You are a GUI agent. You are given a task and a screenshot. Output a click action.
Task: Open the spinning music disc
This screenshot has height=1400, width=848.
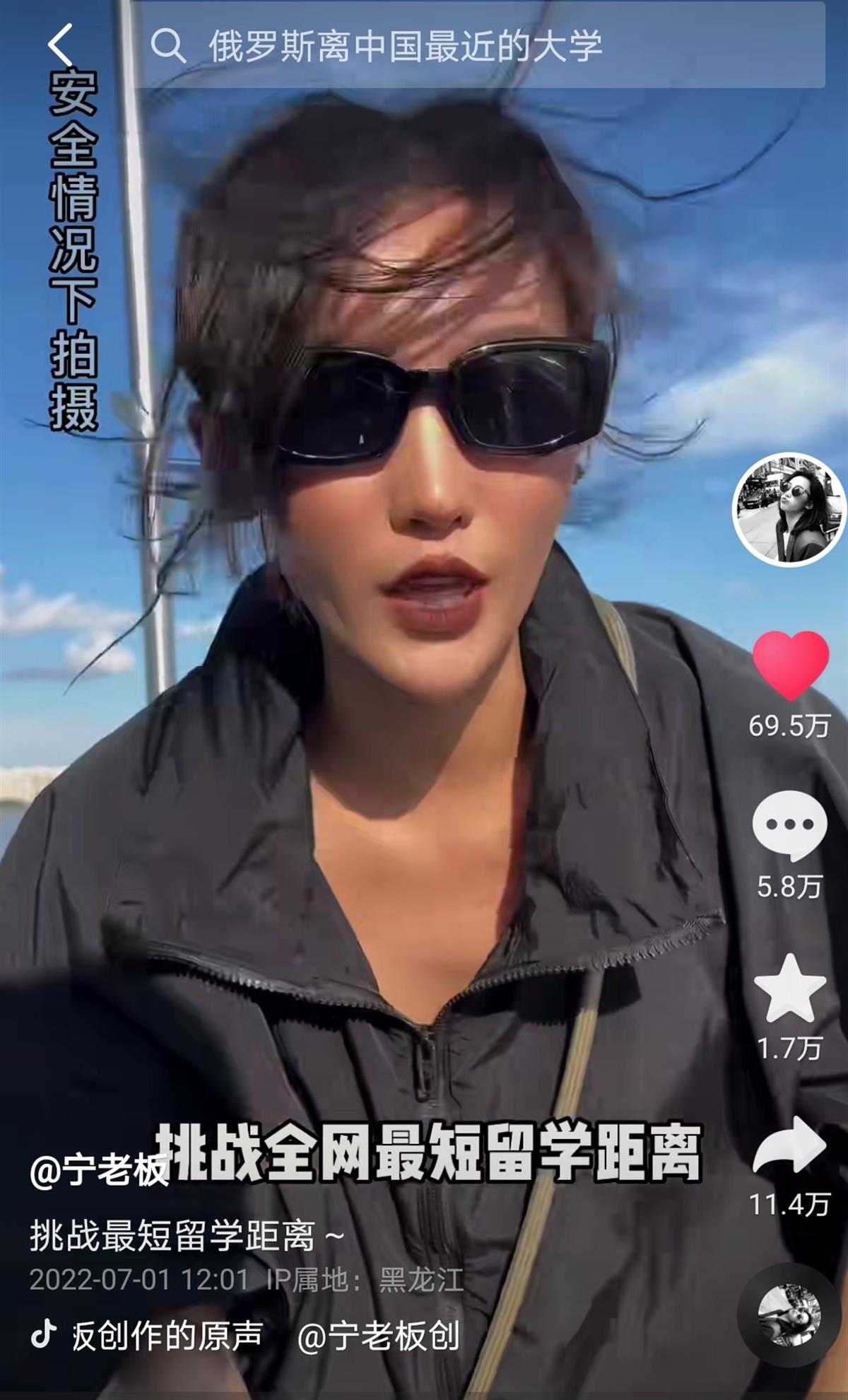[789, 1314]
